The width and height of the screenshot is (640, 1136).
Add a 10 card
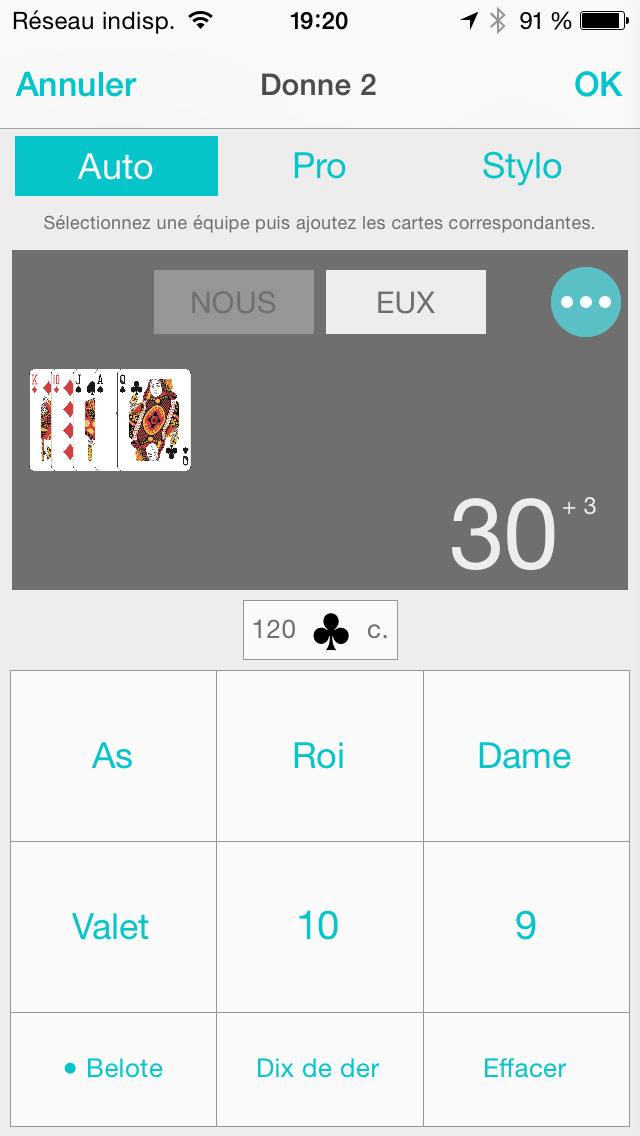(319, 926)
